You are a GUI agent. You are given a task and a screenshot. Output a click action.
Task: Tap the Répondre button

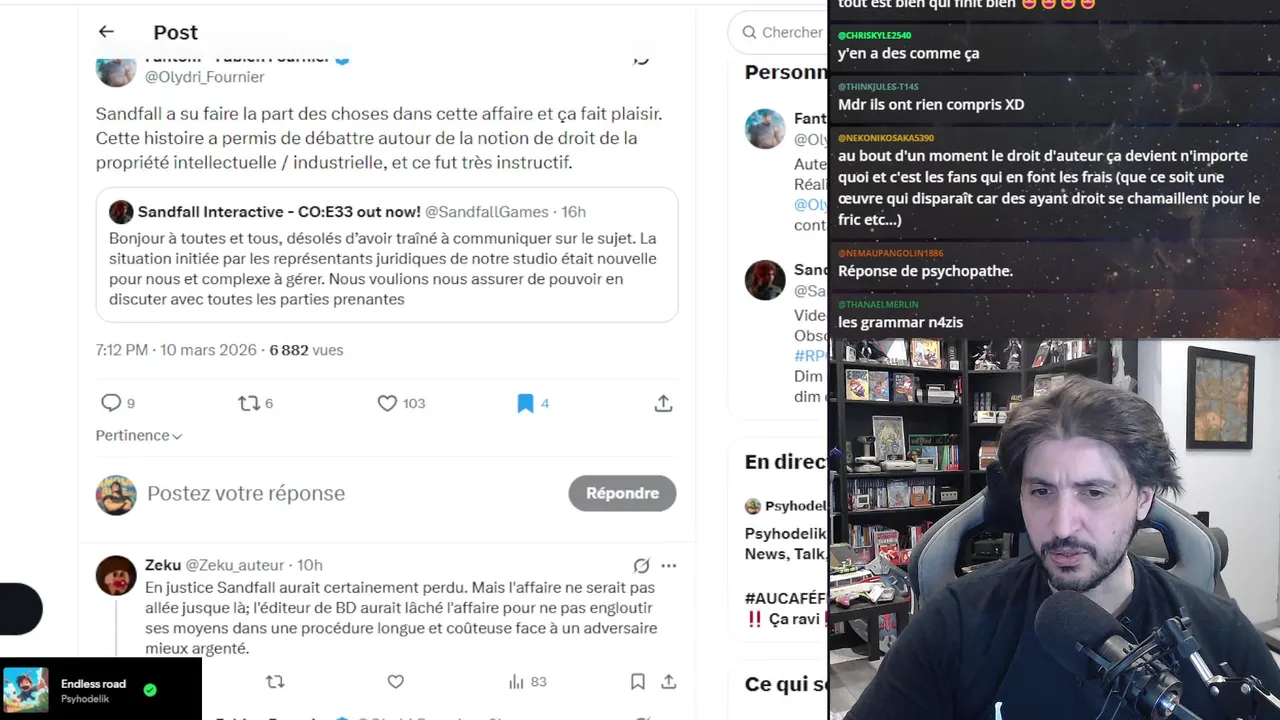click(x=622, y=493)
